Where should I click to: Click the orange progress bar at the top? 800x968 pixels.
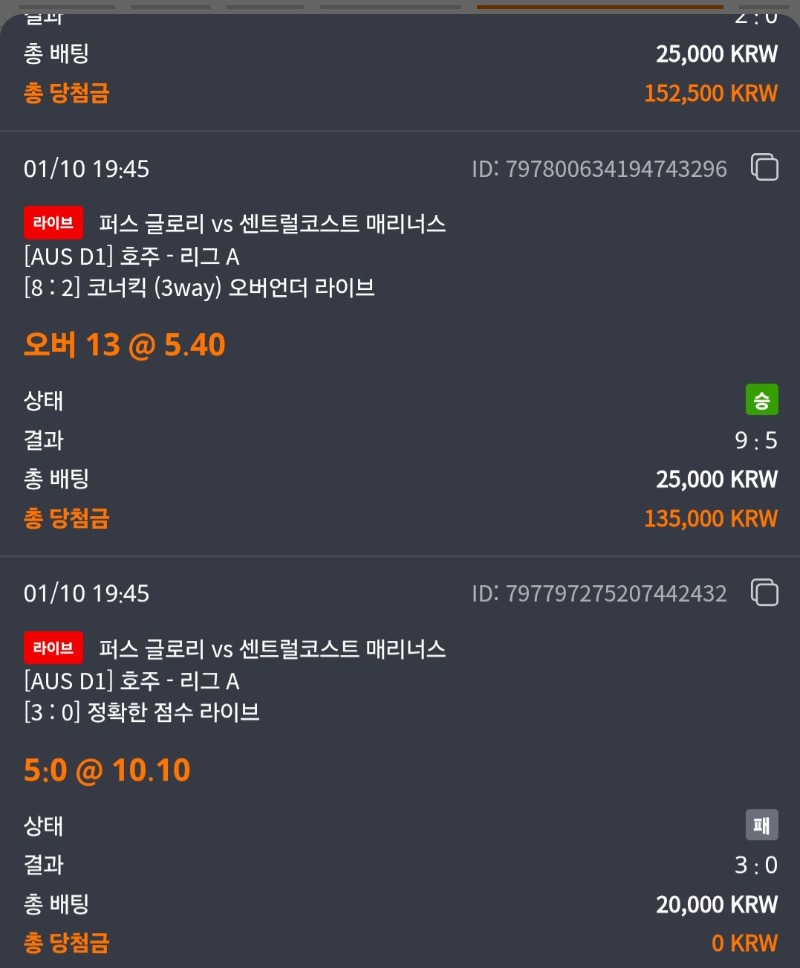pyautogui.click(x=600, y=4)
